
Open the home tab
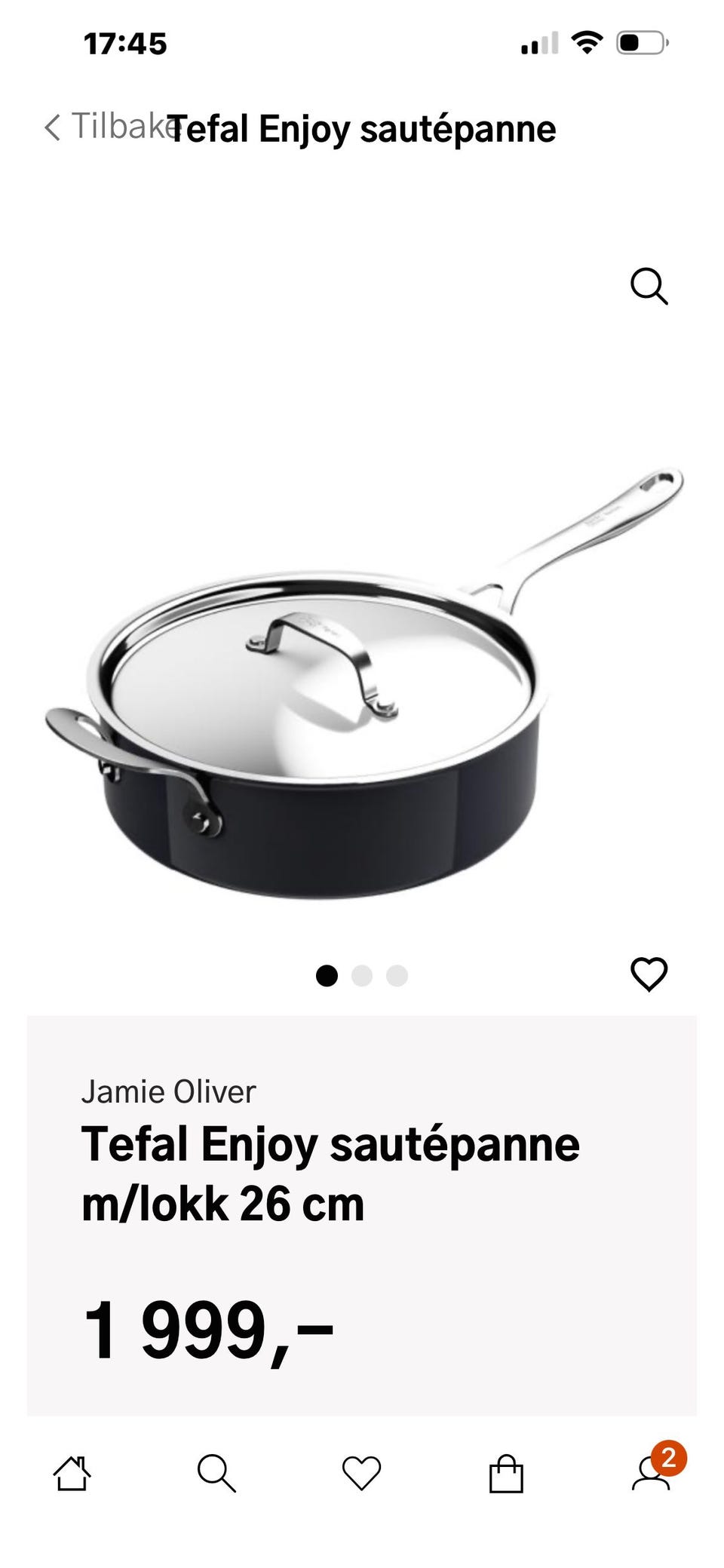pyautogui.click(x=72, y=1473)
